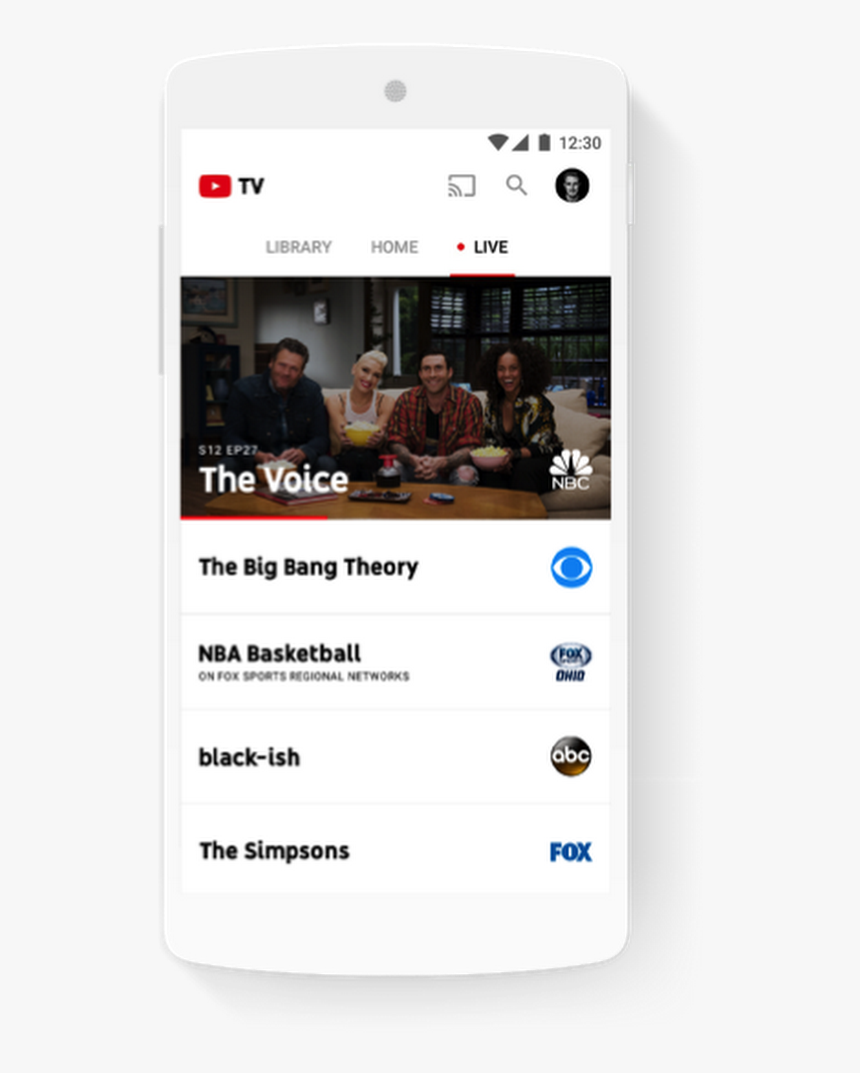
Task: Go to the LIBRARY tab
Action: [x=298, y=247]
